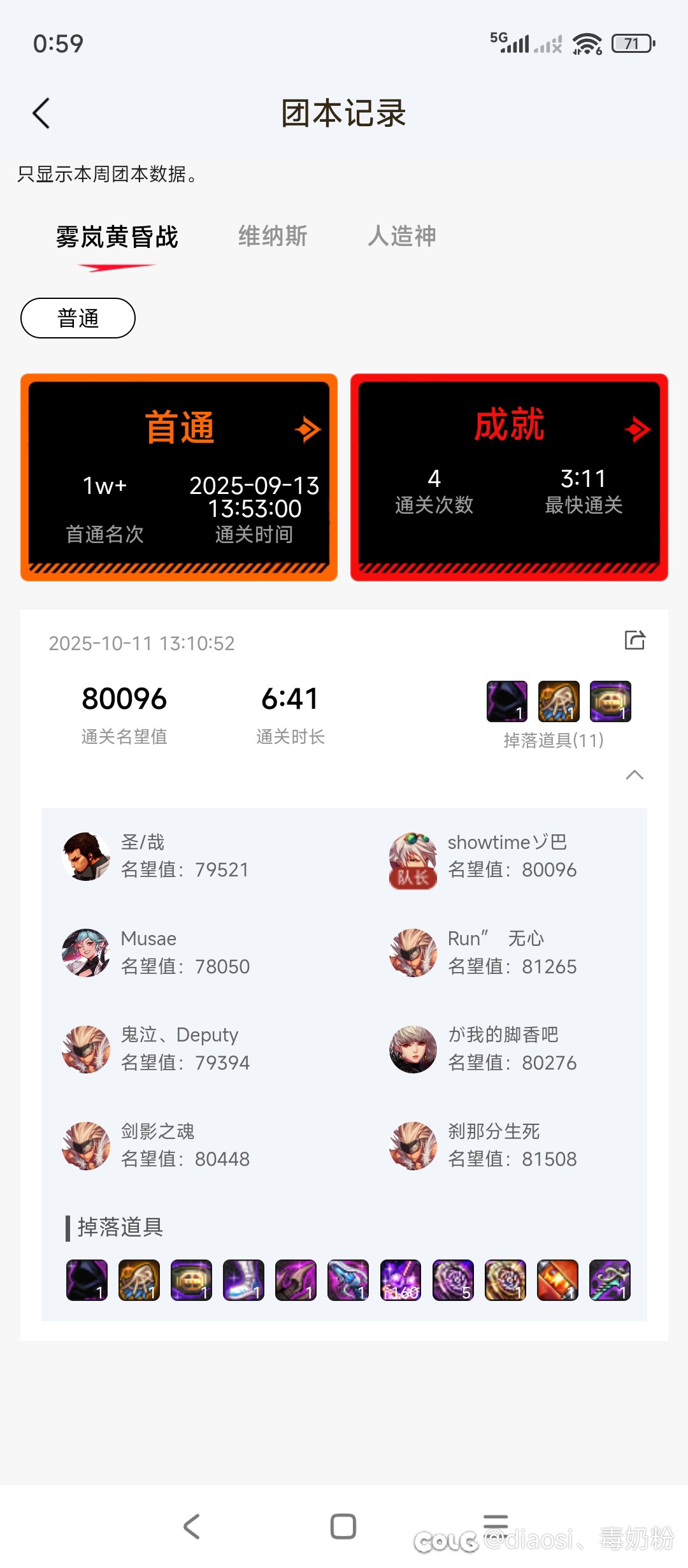Tap the system back button

(x=192, y=1527)
